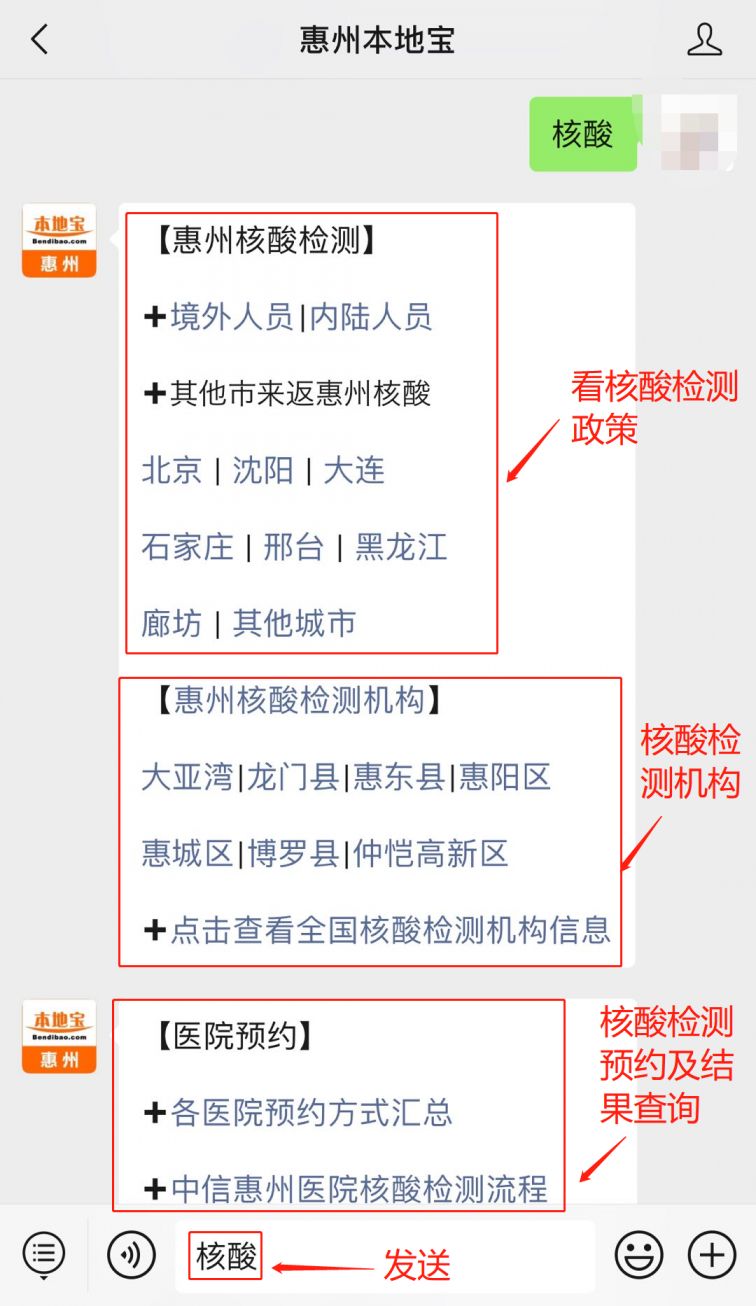
Task: View the 其他城市 link
Action: 294,623
